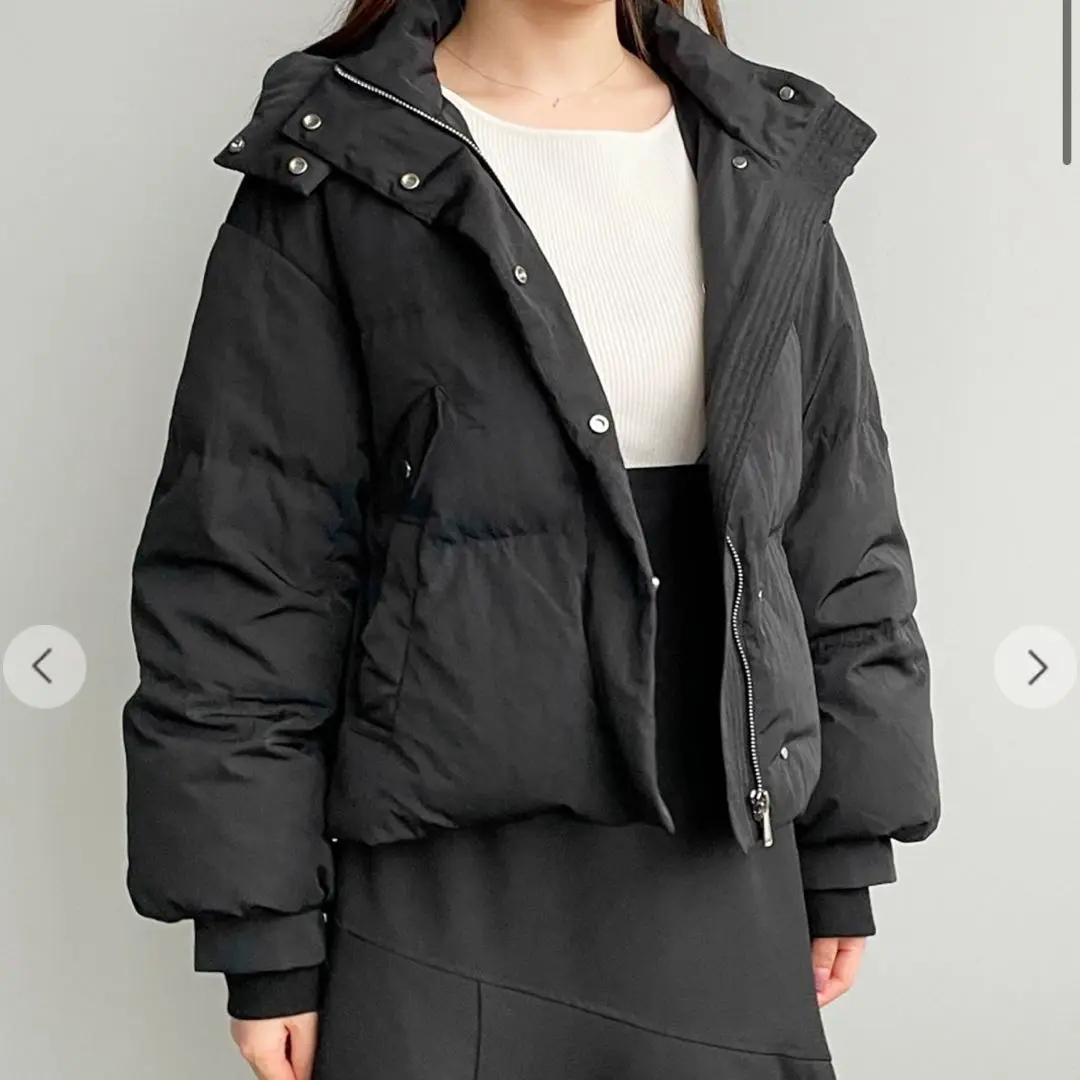Show the next product photo

click(x=1035, y=667)
